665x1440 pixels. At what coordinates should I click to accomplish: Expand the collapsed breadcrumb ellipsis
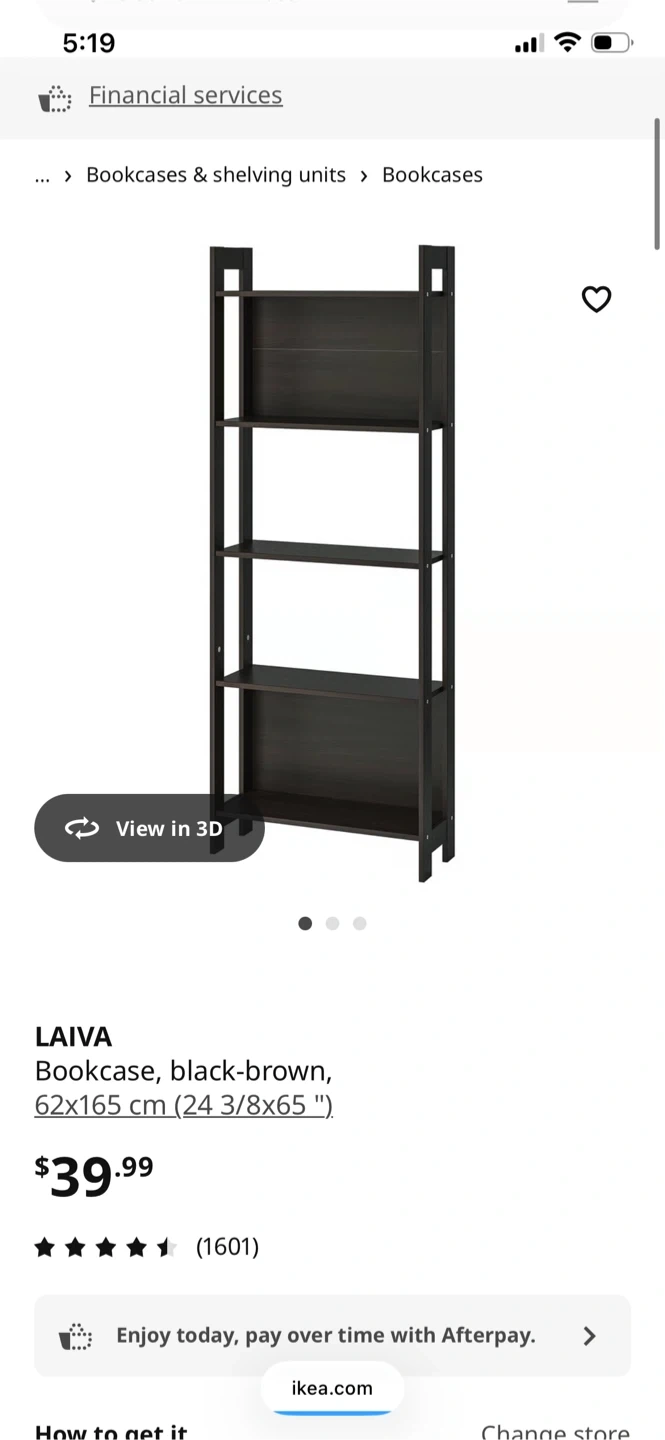point(42,176)
